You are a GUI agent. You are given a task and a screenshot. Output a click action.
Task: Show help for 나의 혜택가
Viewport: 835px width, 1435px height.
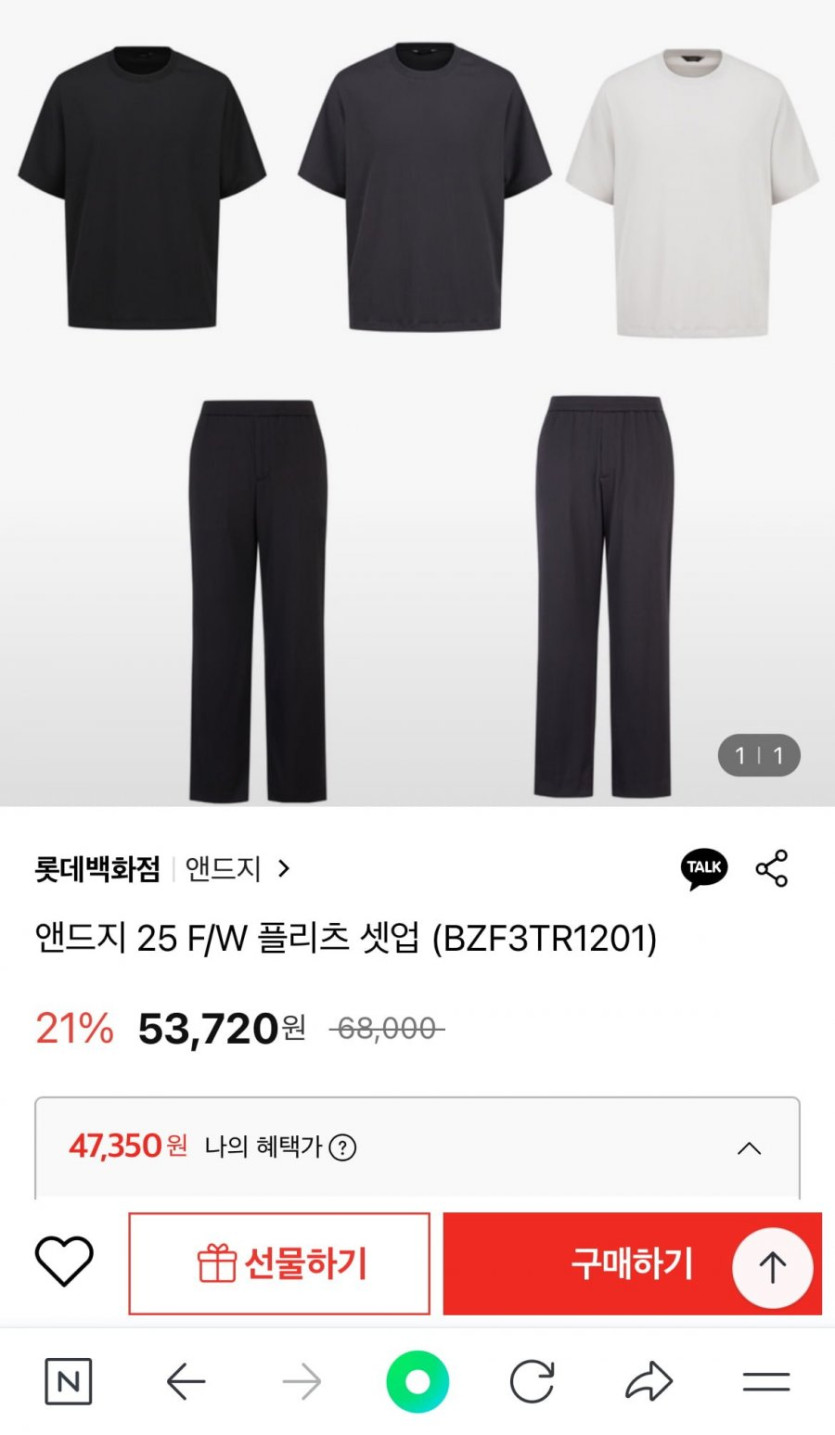click(x=343, y=1147)
